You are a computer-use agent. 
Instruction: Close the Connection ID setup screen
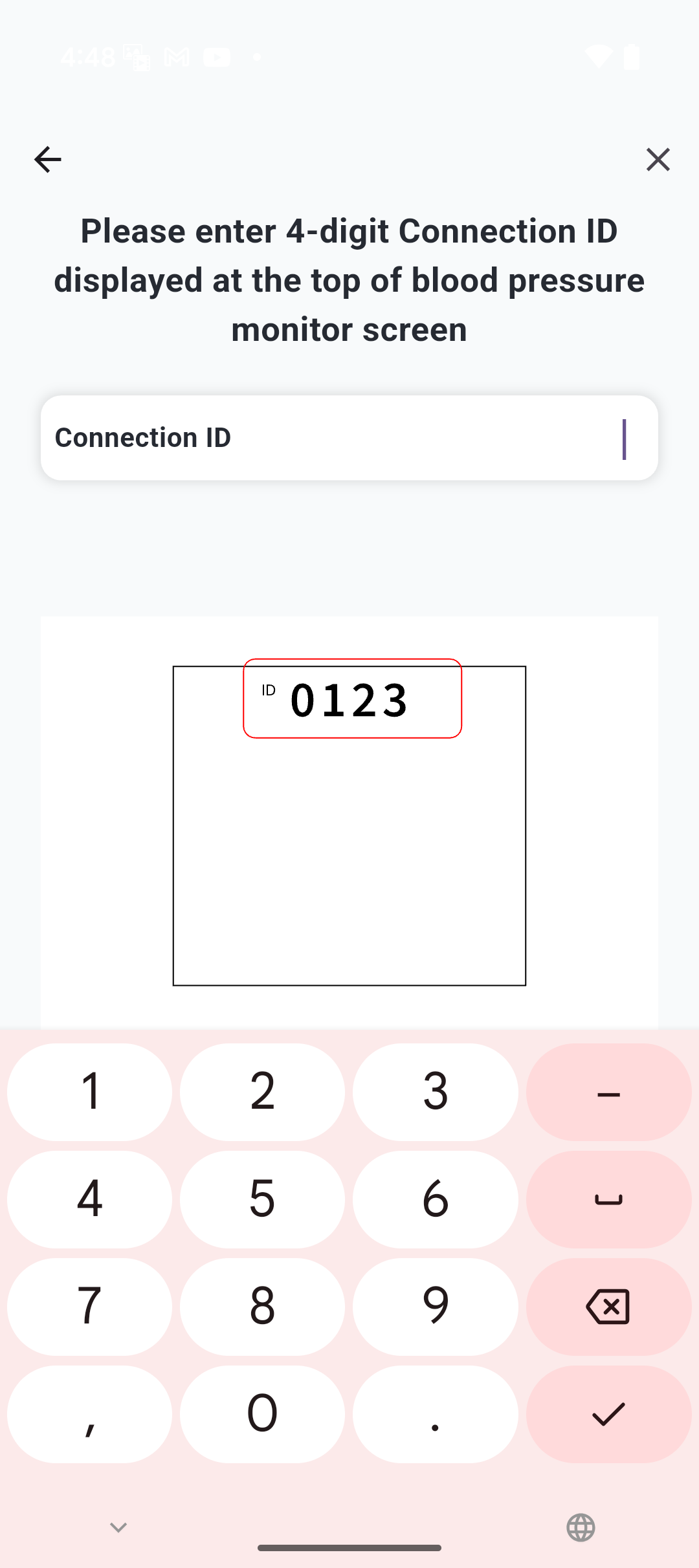click(x=658, y=159)
